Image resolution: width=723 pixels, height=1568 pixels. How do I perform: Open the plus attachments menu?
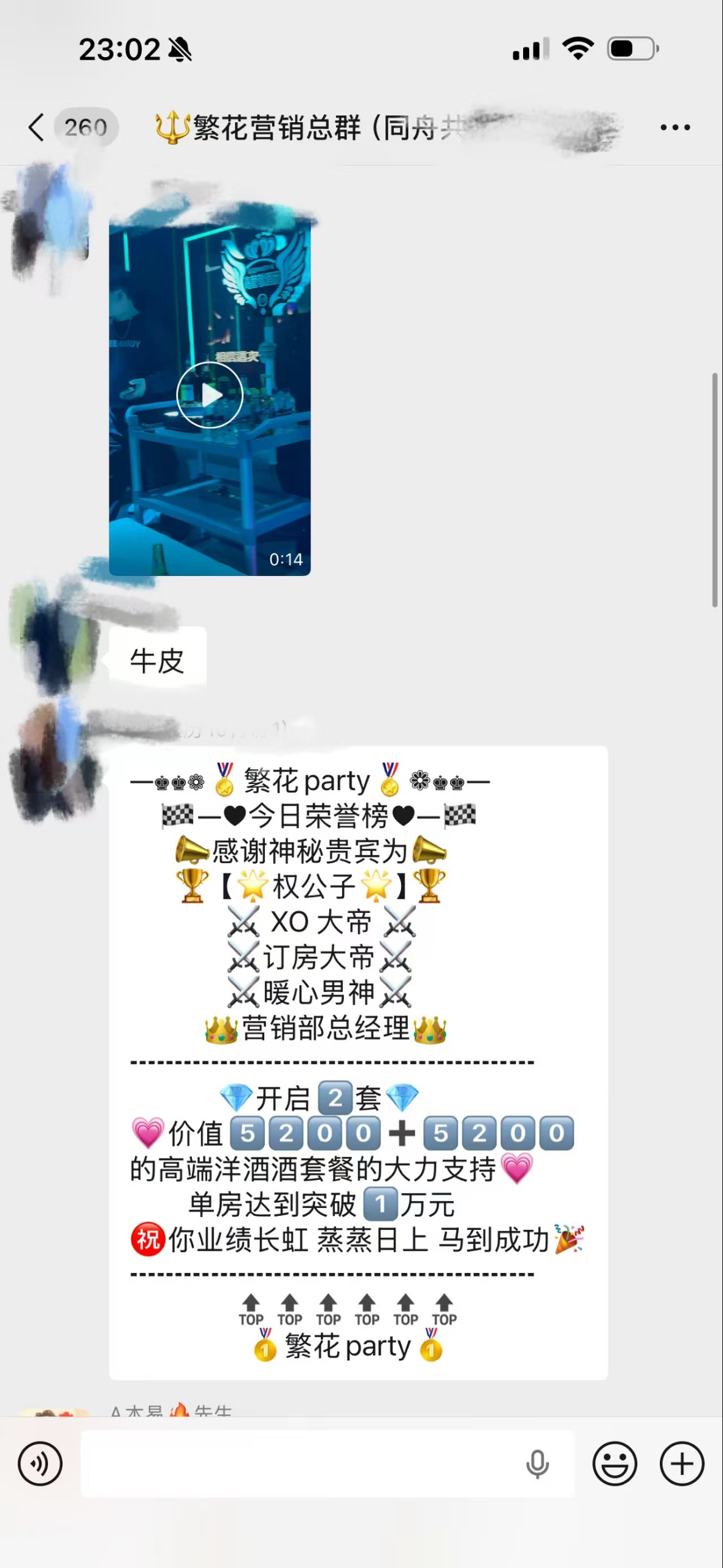681,1464
